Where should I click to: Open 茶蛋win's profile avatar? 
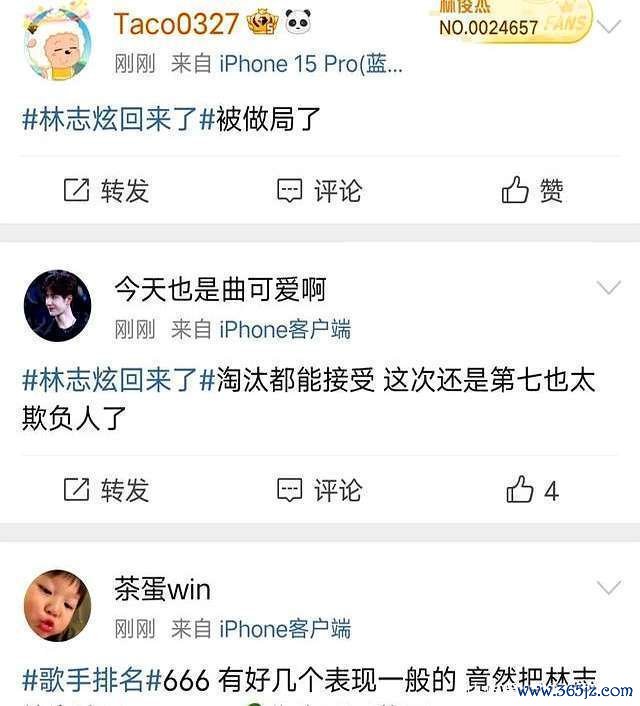(x=57, y=605)
